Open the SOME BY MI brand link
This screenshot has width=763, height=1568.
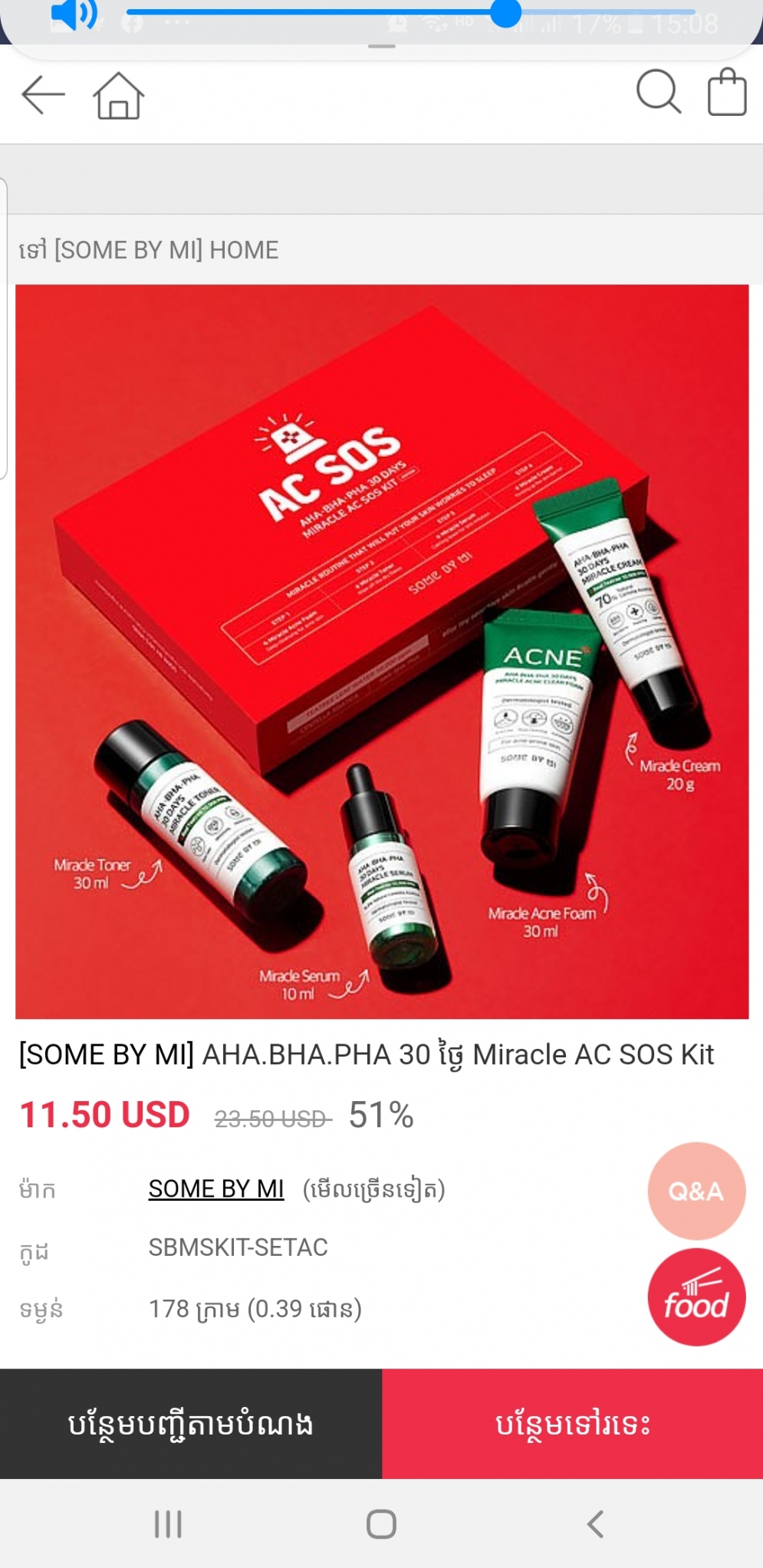(x=216, y=1188)
